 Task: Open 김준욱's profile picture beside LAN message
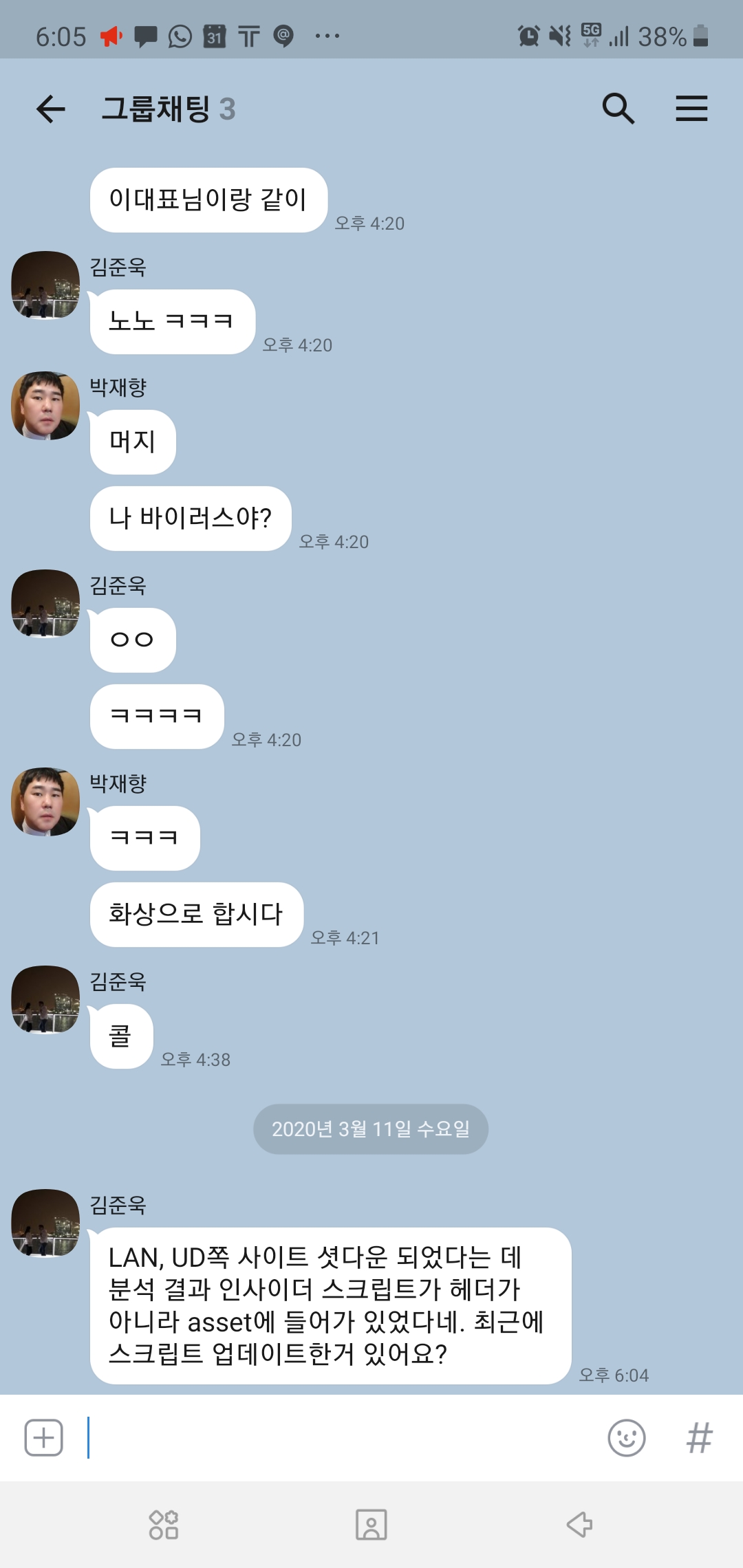45,1223
